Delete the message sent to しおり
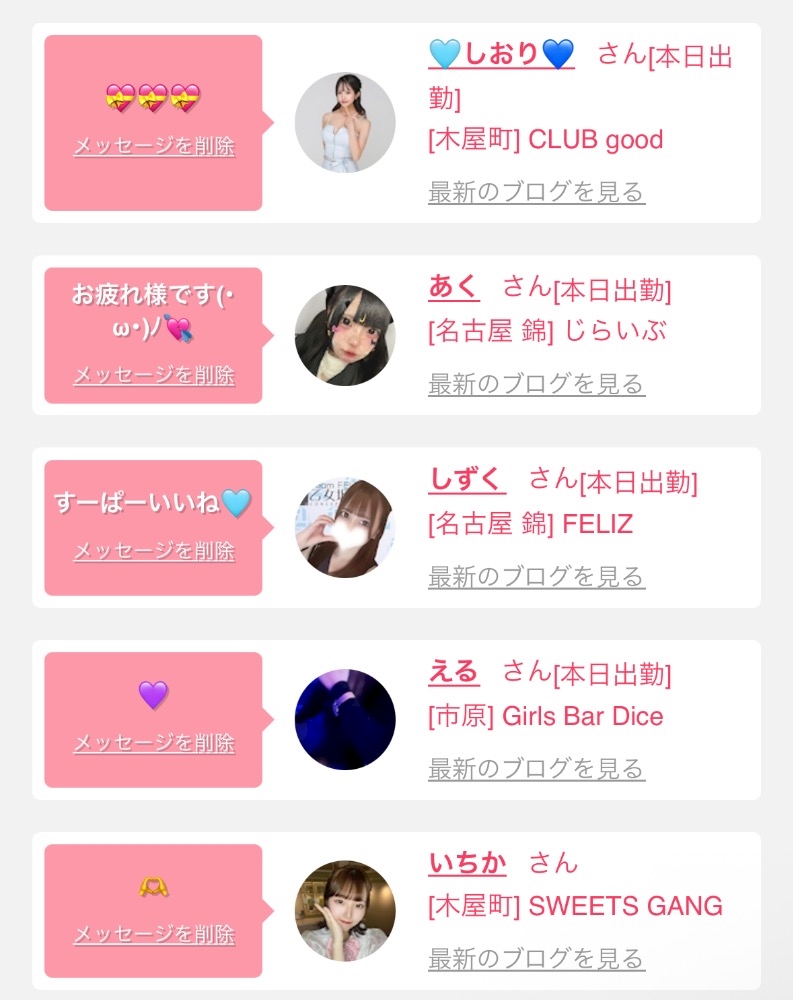793x1000 pixels. pos(154,146)
